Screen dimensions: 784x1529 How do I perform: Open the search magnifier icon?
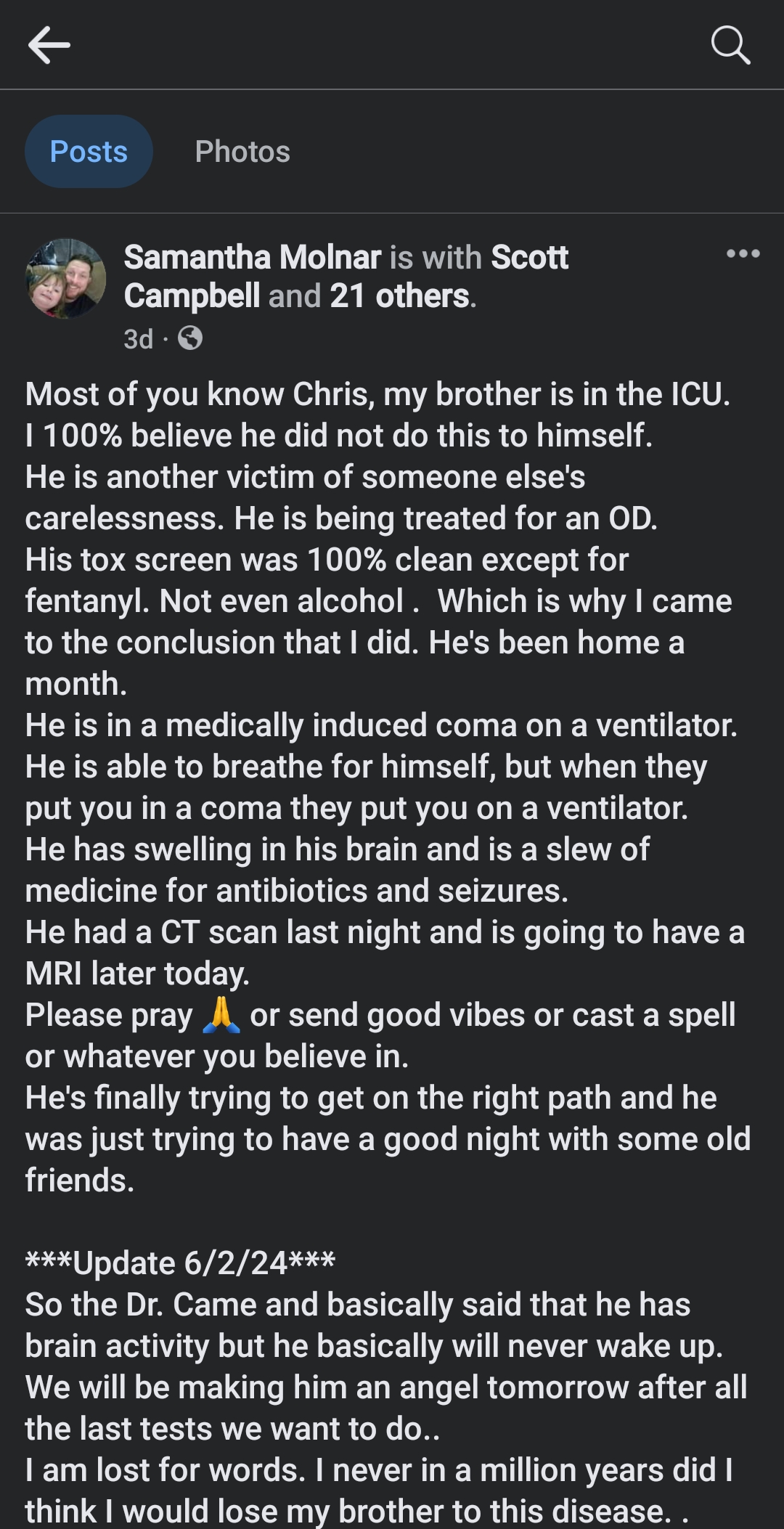pos(730,45)
